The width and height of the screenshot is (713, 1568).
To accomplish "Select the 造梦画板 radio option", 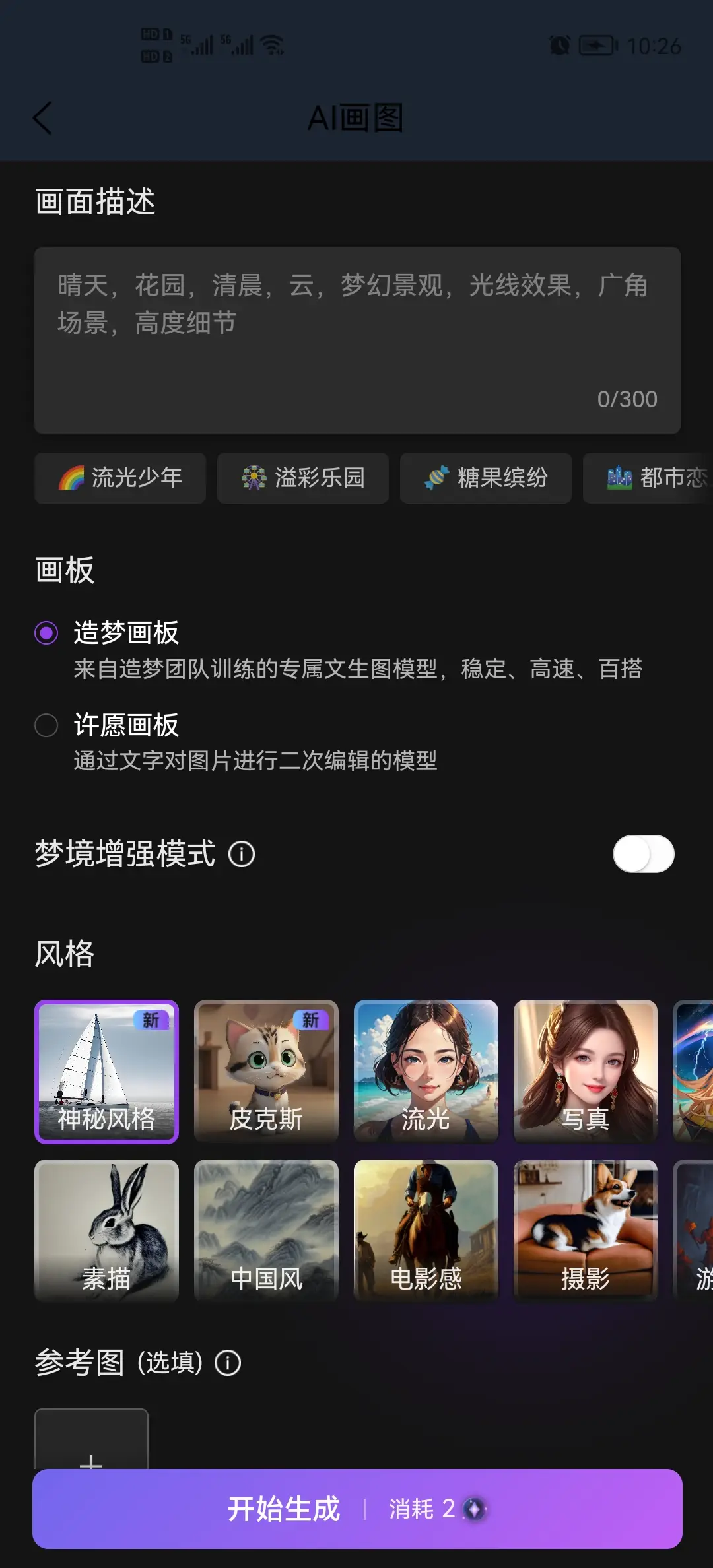I will coord(46,634).
